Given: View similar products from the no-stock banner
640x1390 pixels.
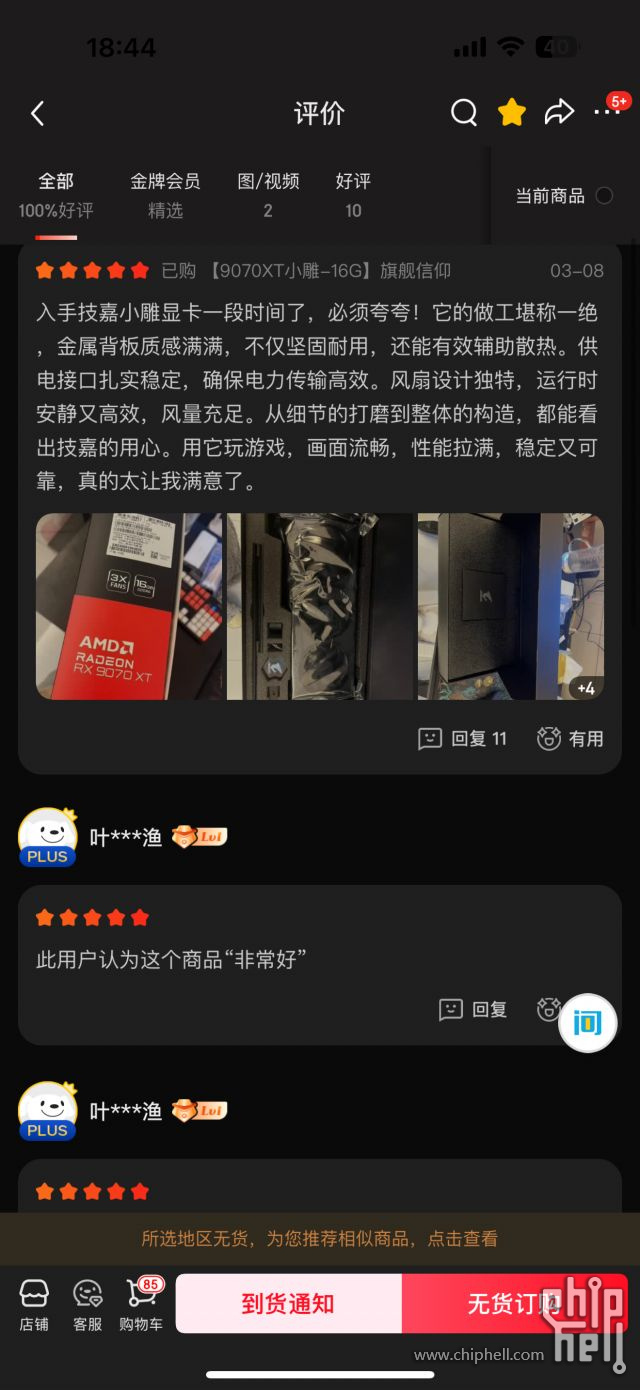Looking at the screenshot, I should pos(320,1238).
